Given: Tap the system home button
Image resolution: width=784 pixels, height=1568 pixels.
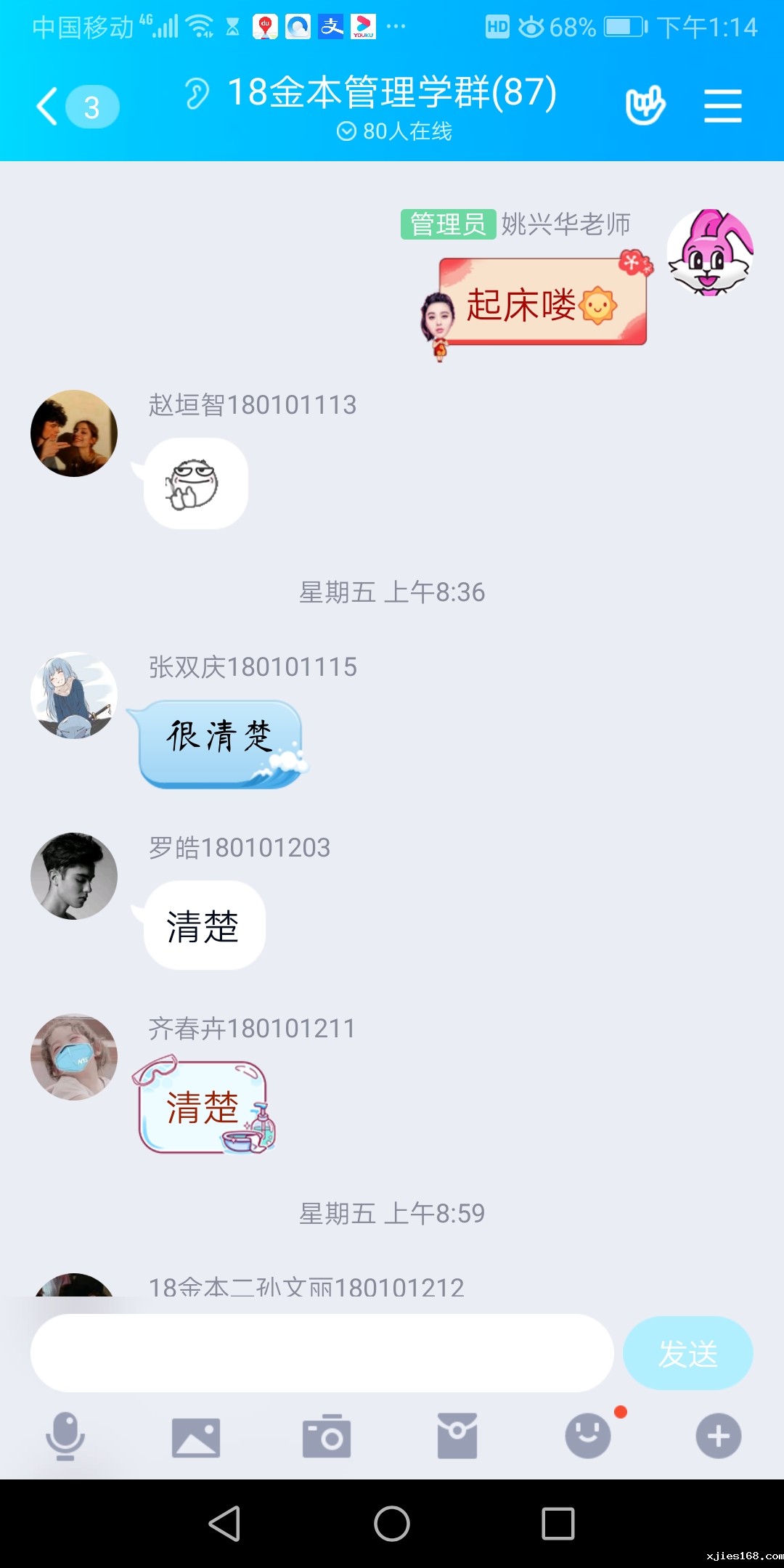Looking at the screenshot, I should click(x=392, y=1523).
